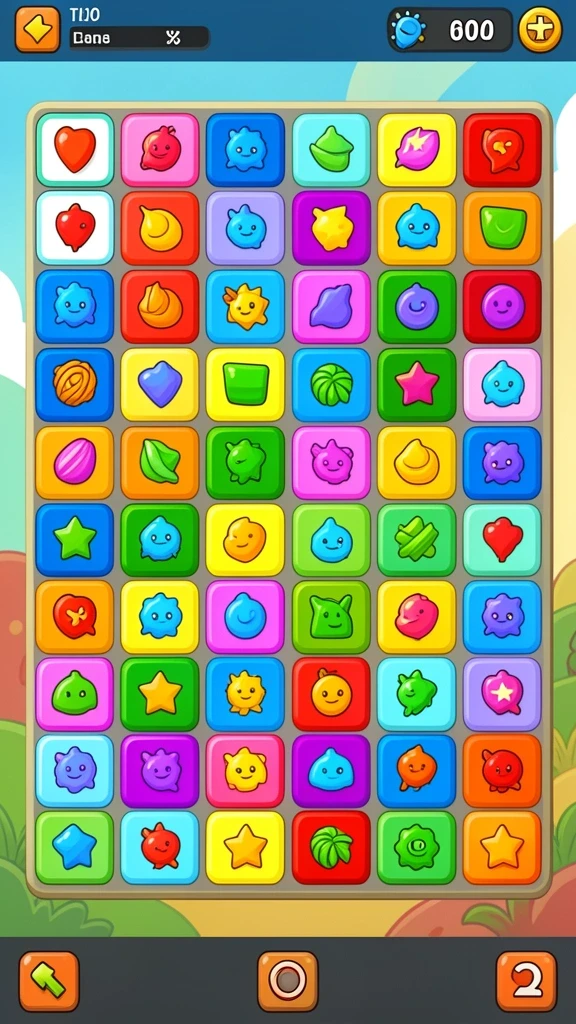Select the purple striped candy on orange tile
This screenshot has width=576, height=1024.
tap(74, 462)
